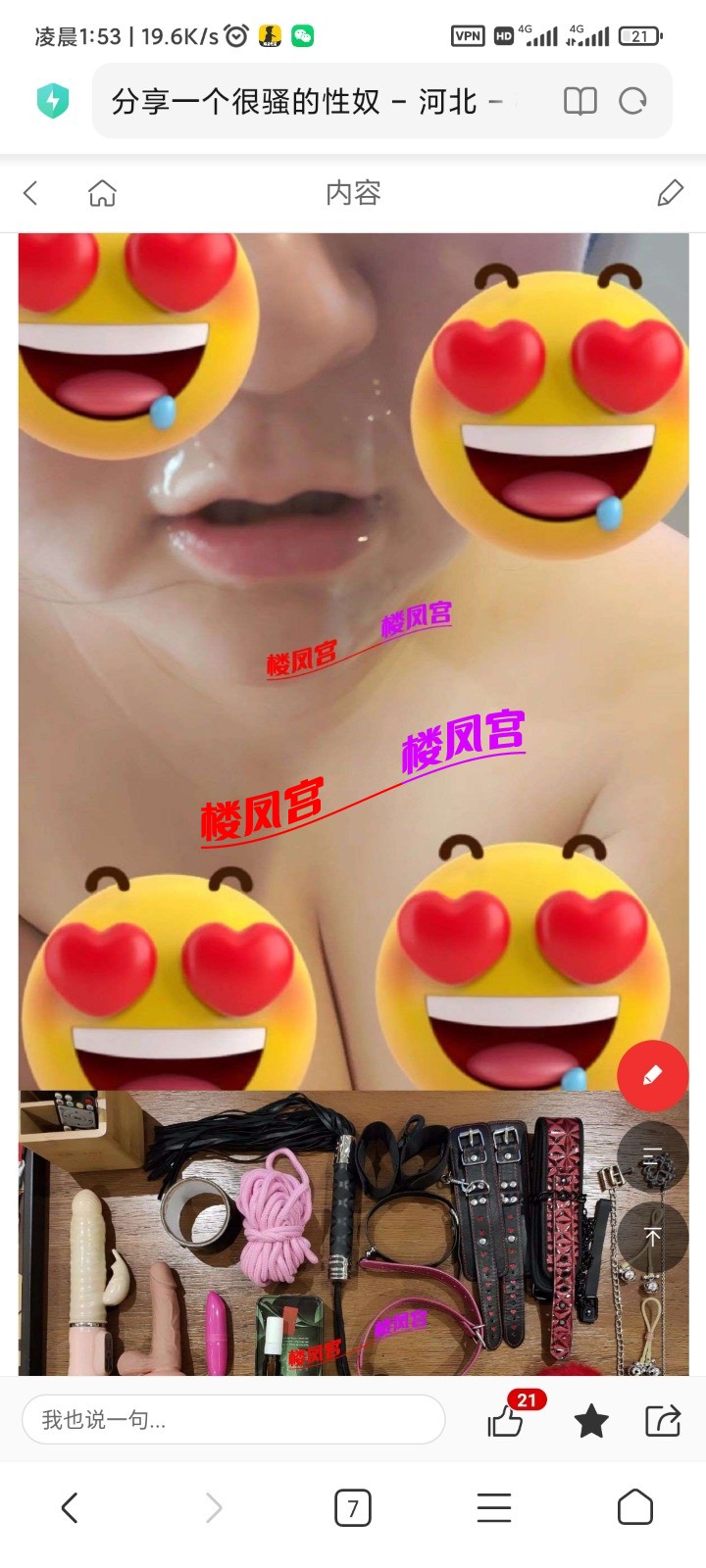Open the browser security shield
Screen dimensions: 706x1568
[x=53, y=101]
